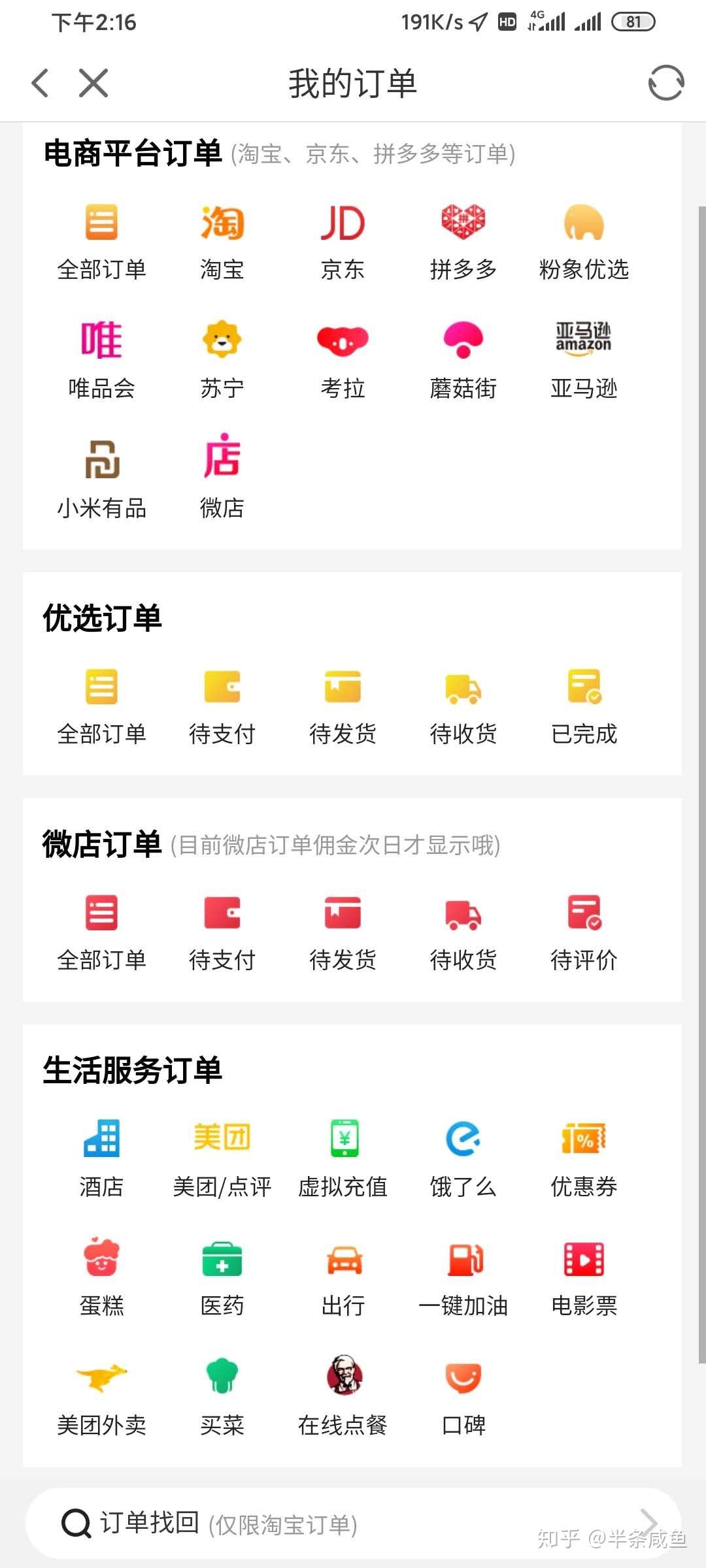
Task: Open 酒店 orders
Action: tap(101, 1158)
